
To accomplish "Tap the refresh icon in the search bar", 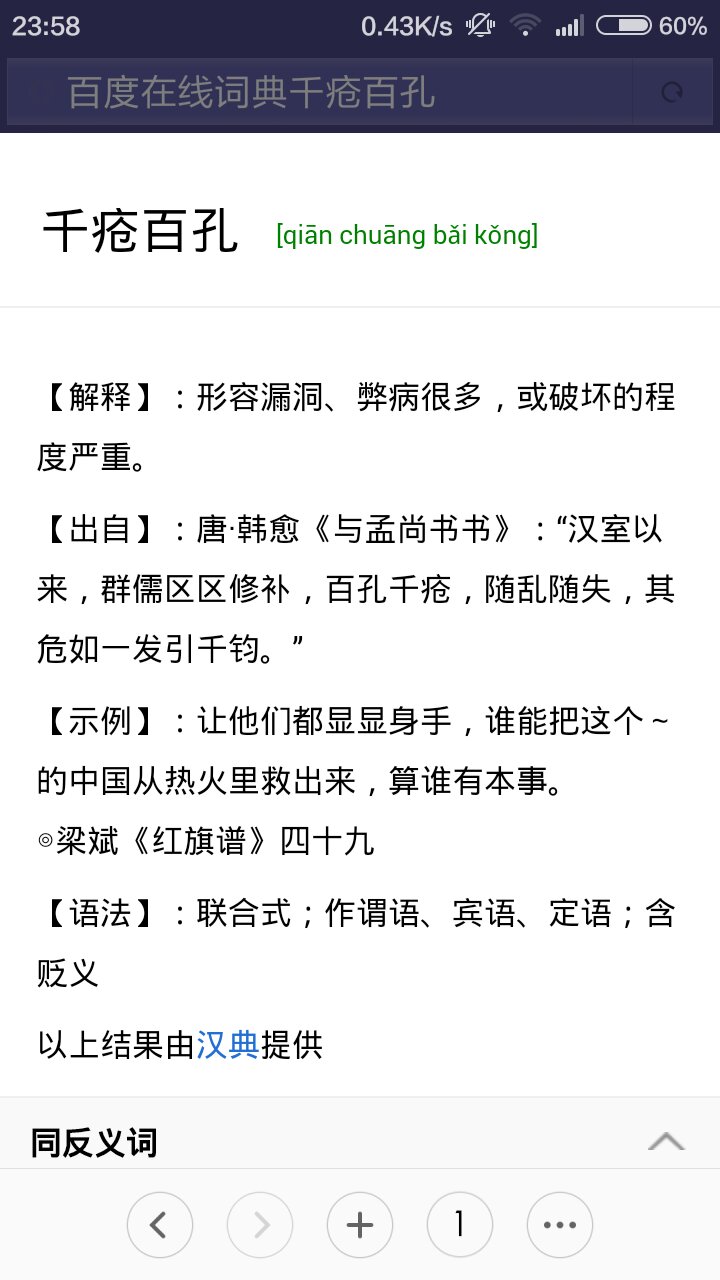I will [670, 91].
